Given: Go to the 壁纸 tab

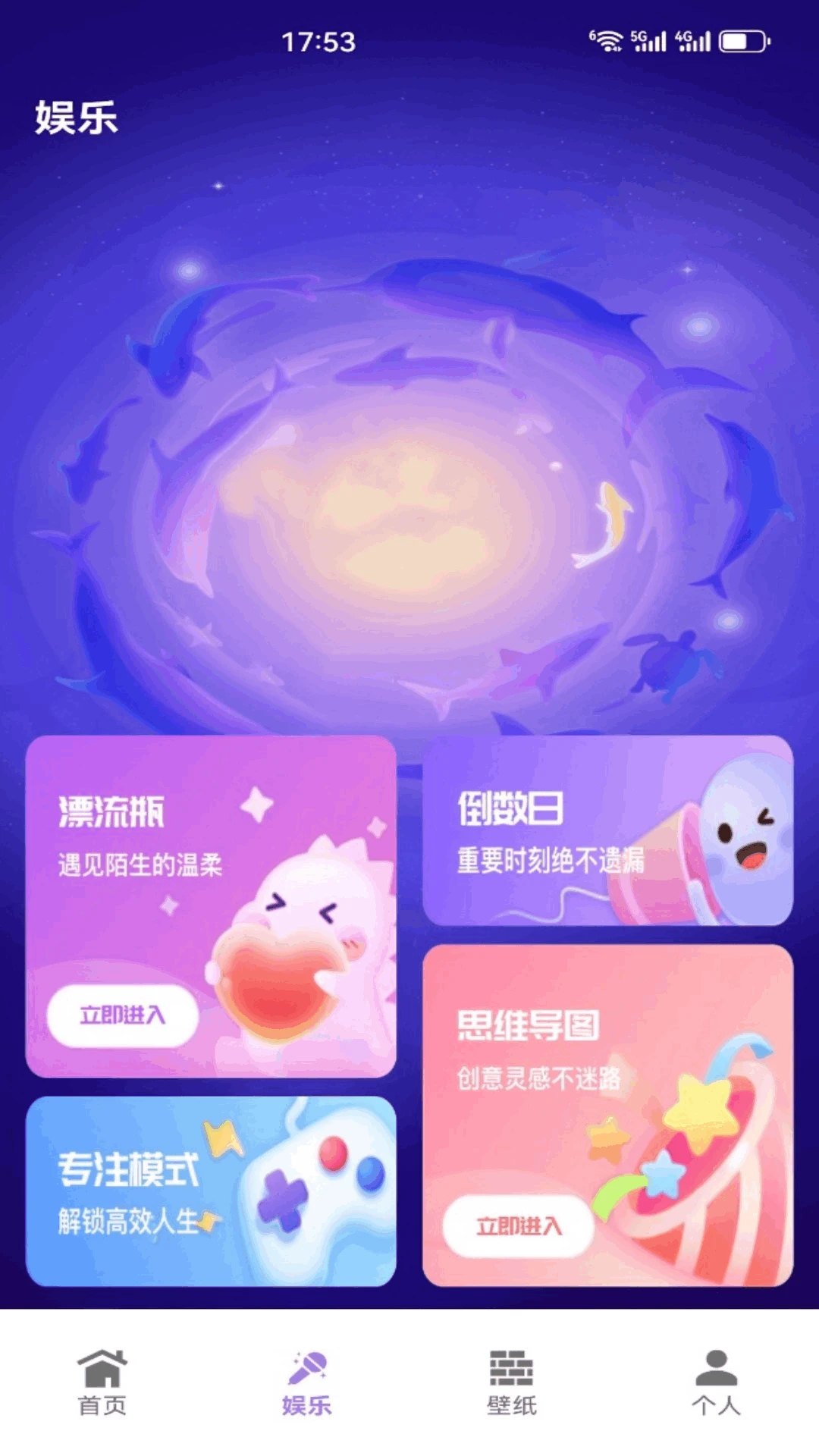Looking at the screenshot, I should pyautogui.click(x=512, y=1382).
